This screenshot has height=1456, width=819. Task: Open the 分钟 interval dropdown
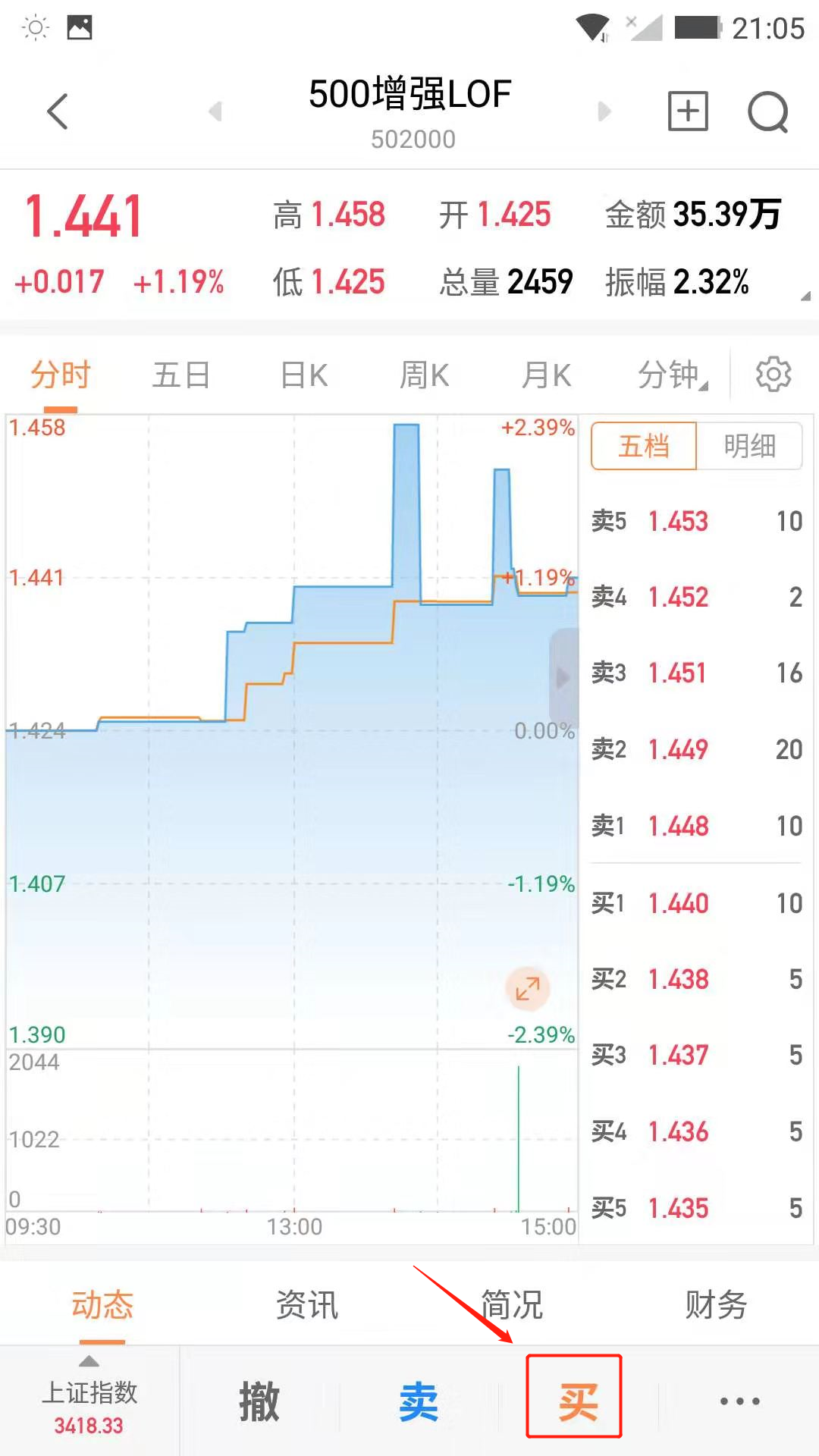(671, 375)
